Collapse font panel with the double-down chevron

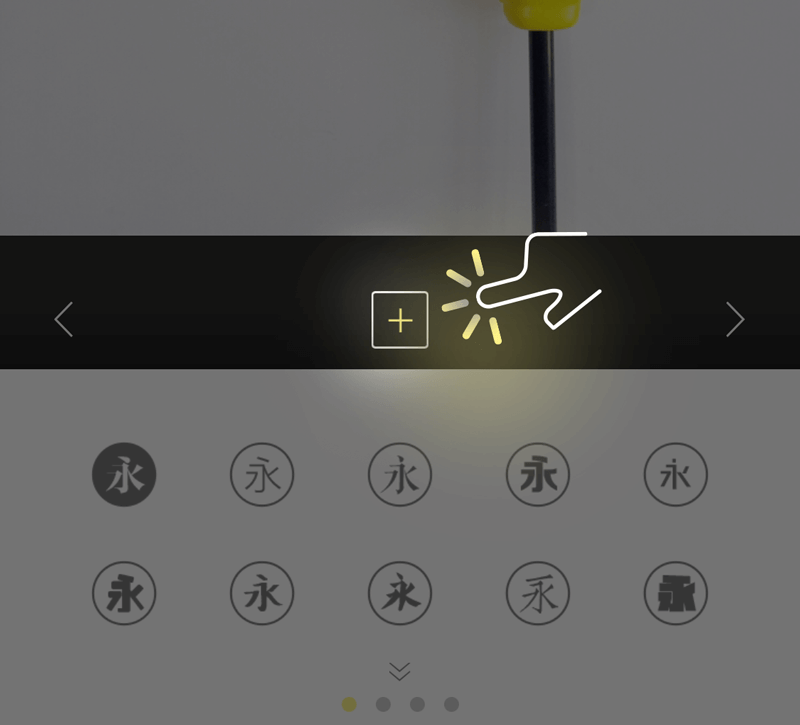click(399, 671)
